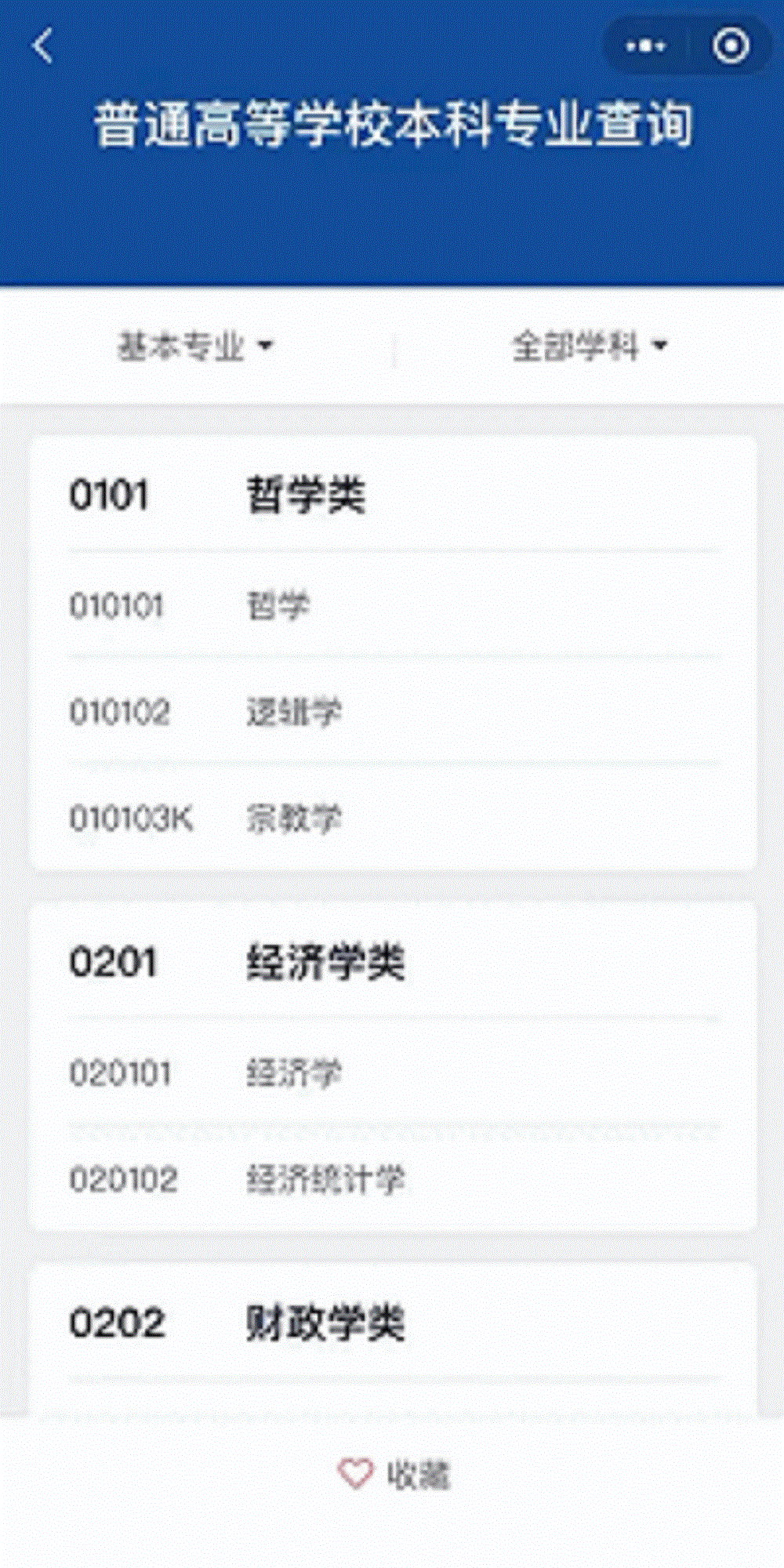Close the mini program via circle icon
This screenshot has height=1568, width=784.
click(731, 46)
